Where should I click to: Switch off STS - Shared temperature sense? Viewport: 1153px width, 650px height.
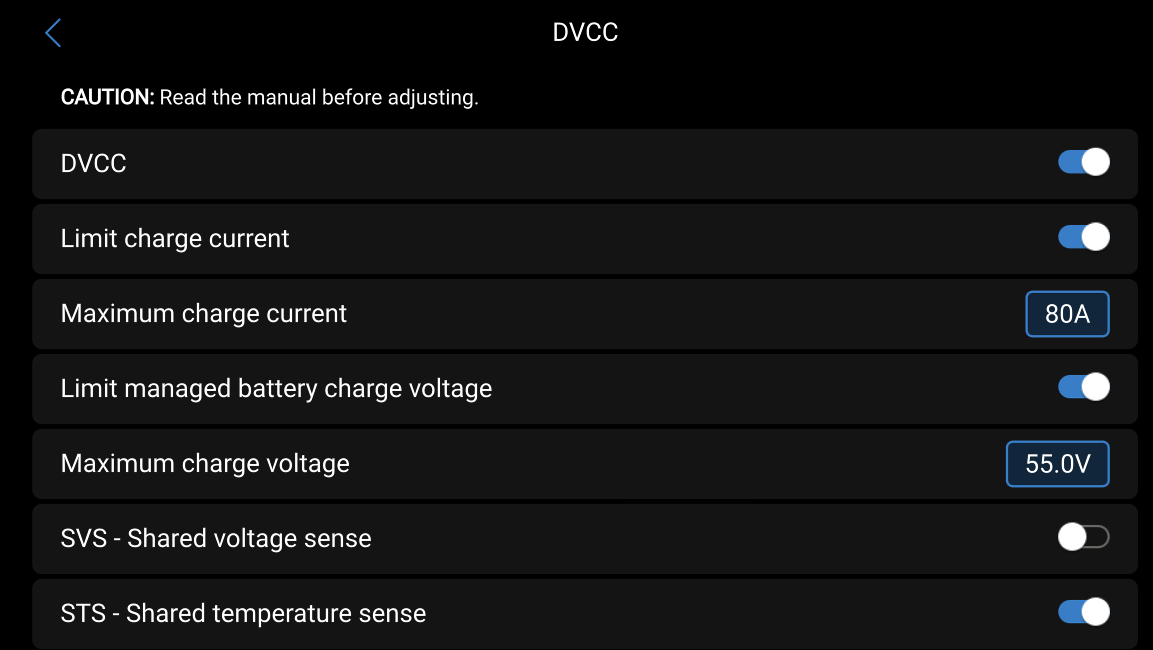point(1084,612)
